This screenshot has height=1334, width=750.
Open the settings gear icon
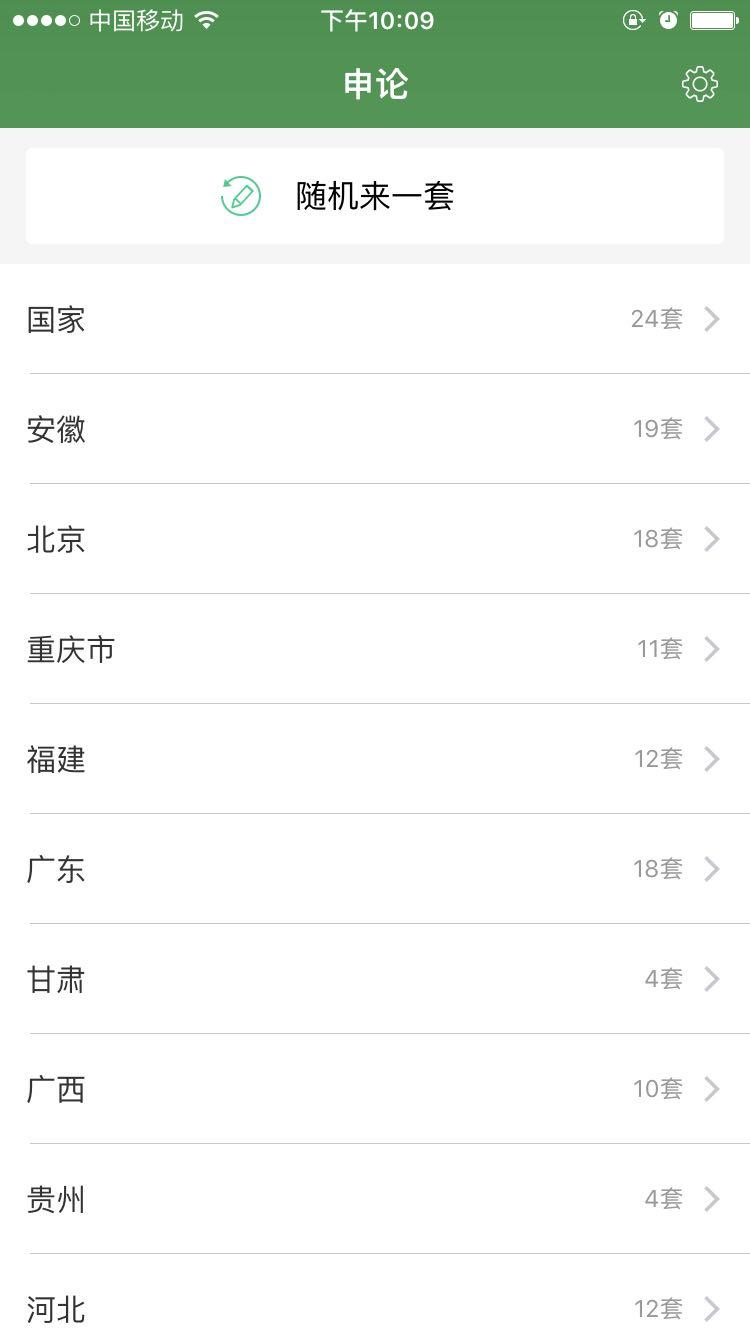[699, 84]
